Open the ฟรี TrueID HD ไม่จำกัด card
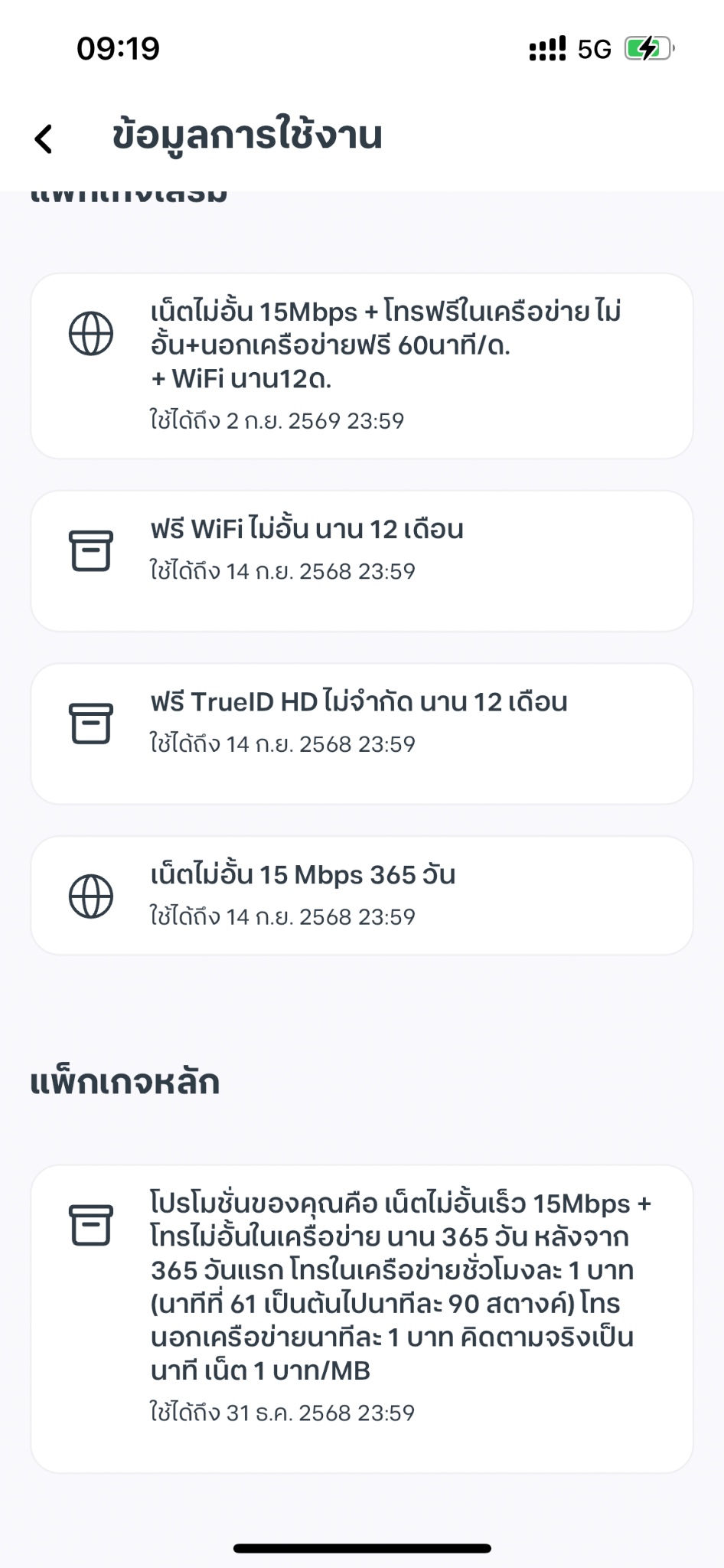The width and height of the screenshot is (724, 1568). point(362,733)
